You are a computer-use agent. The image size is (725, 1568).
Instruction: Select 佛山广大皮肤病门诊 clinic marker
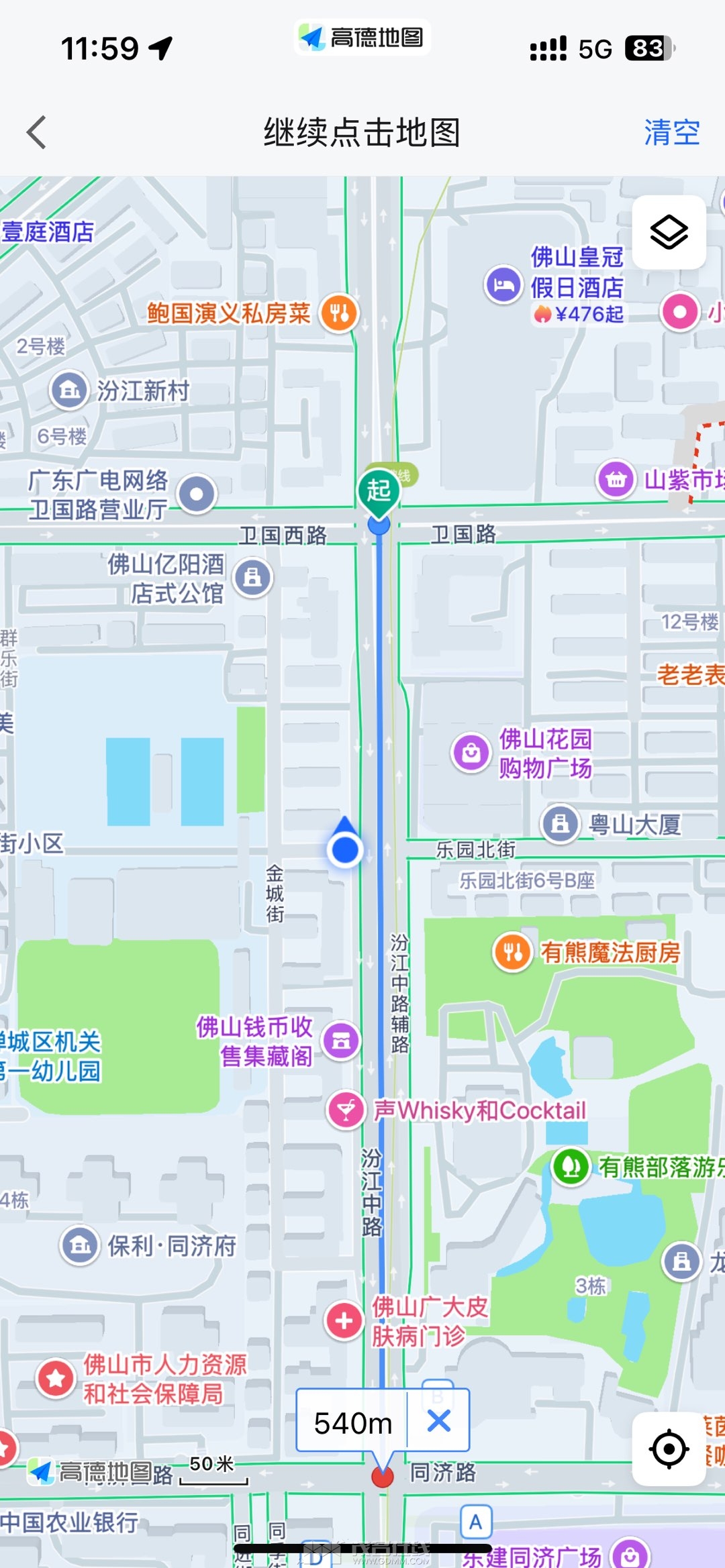coord(344,1320)
